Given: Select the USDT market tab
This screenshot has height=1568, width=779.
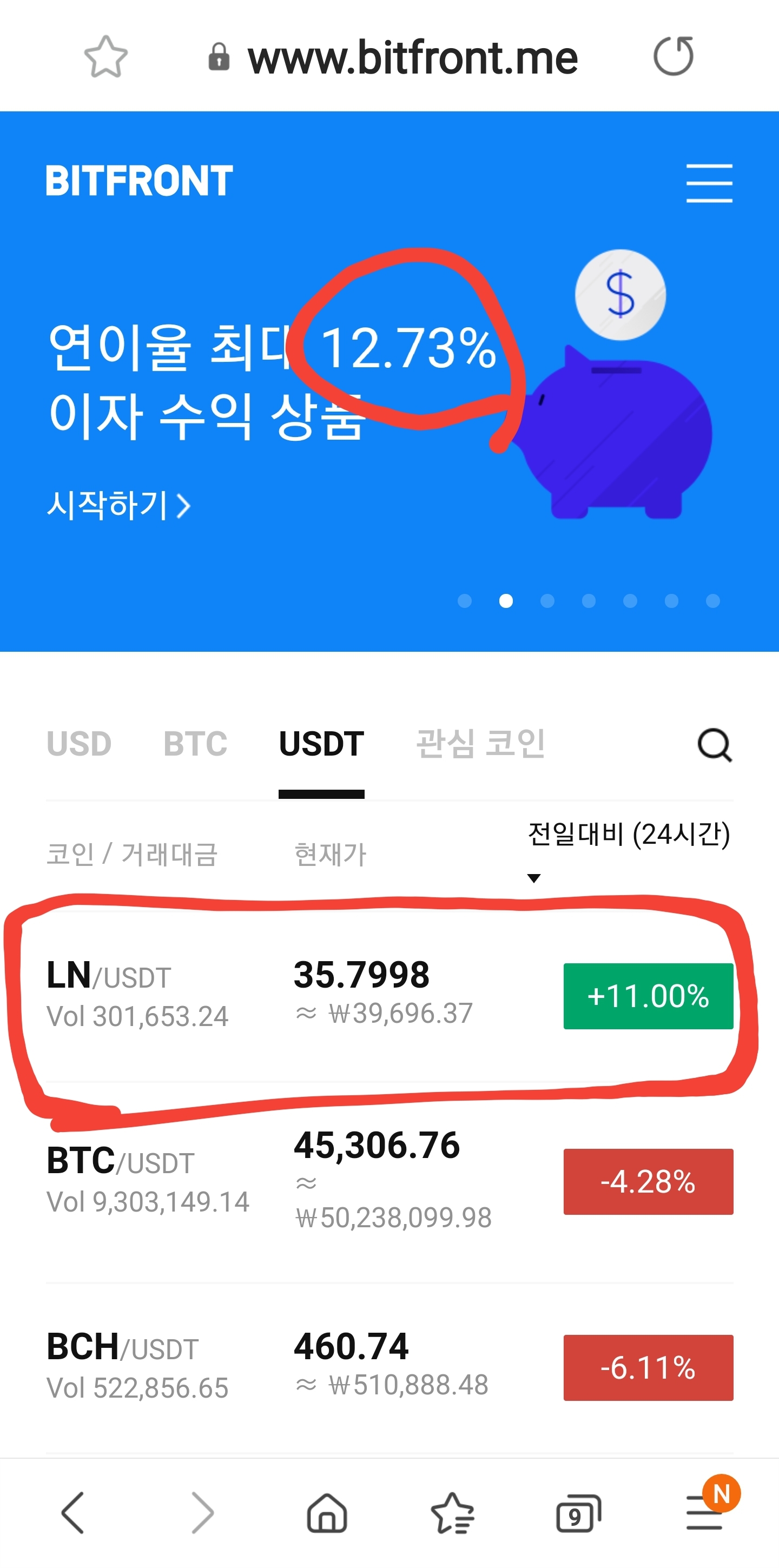Looking at the screenshot, I should 321,744.
